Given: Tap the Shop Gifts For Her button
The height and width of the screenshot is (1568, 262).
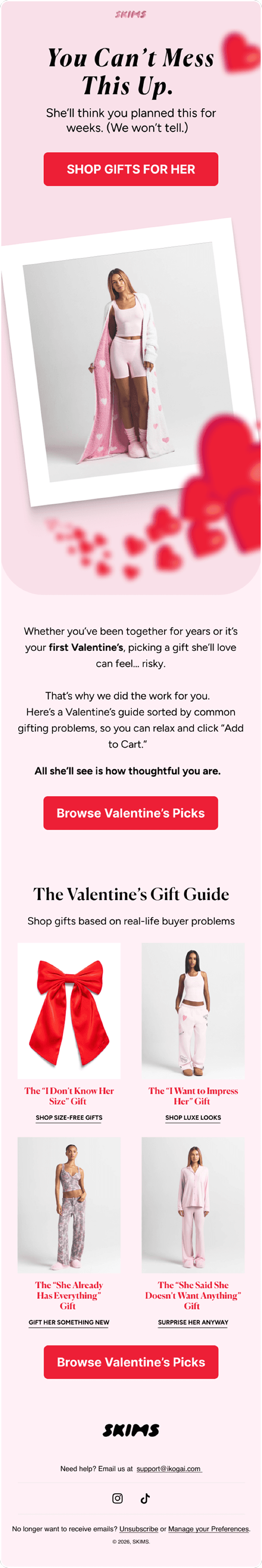Looking at the screenshot, I should [131, 169].
